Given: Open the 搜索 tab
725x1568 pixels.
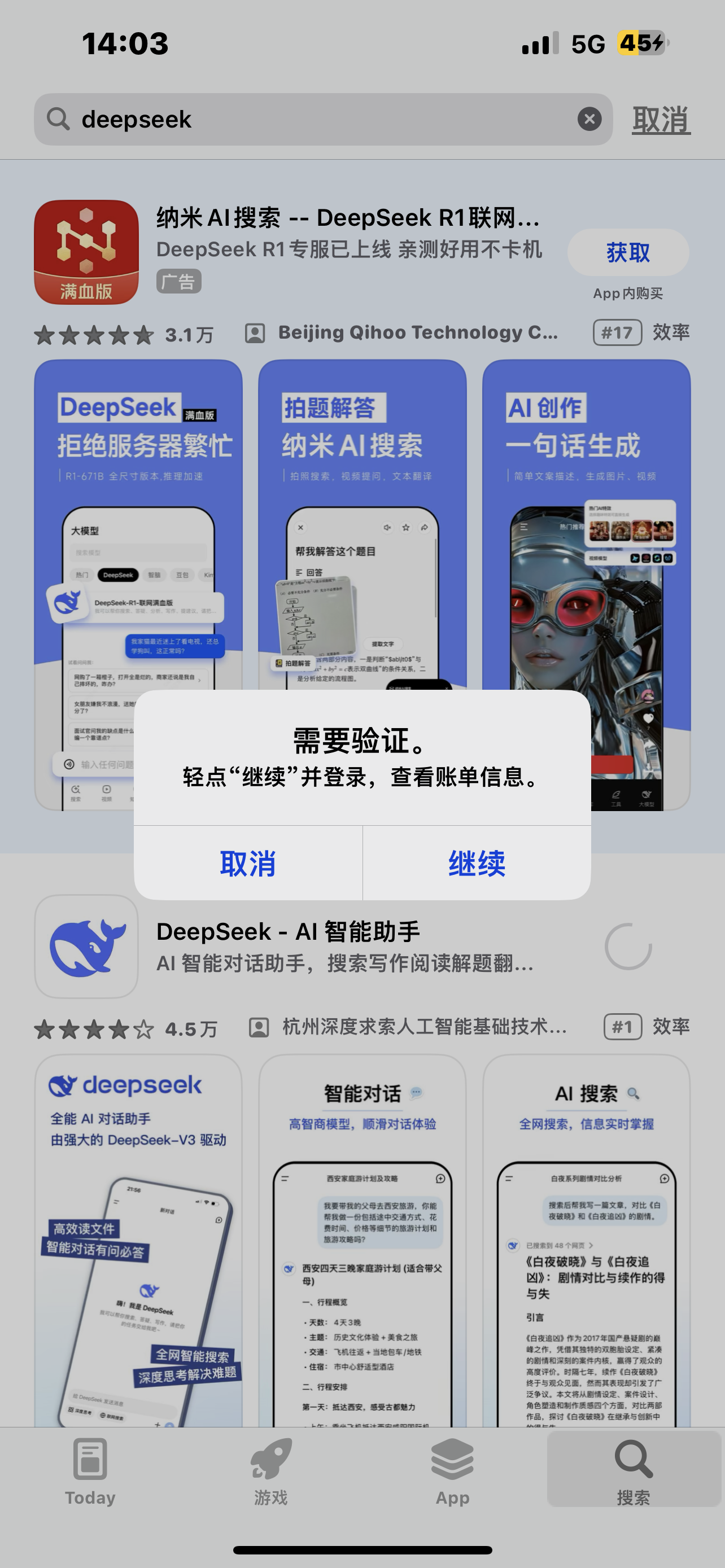Looking at the screenshot, I should (x=633, y=1469).
